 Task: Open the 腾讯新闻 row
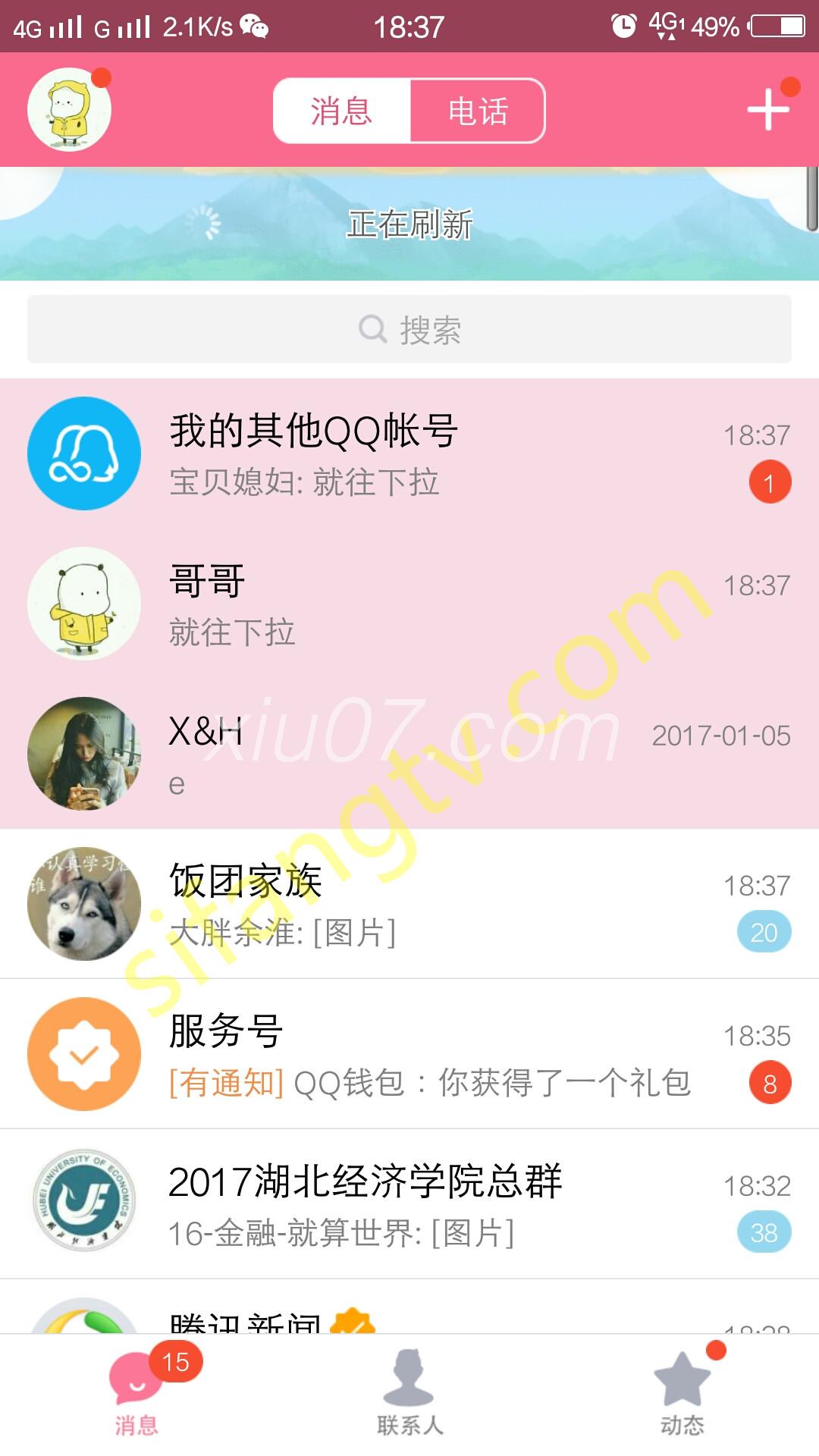pyautogui.click(x=409, y=1316)
